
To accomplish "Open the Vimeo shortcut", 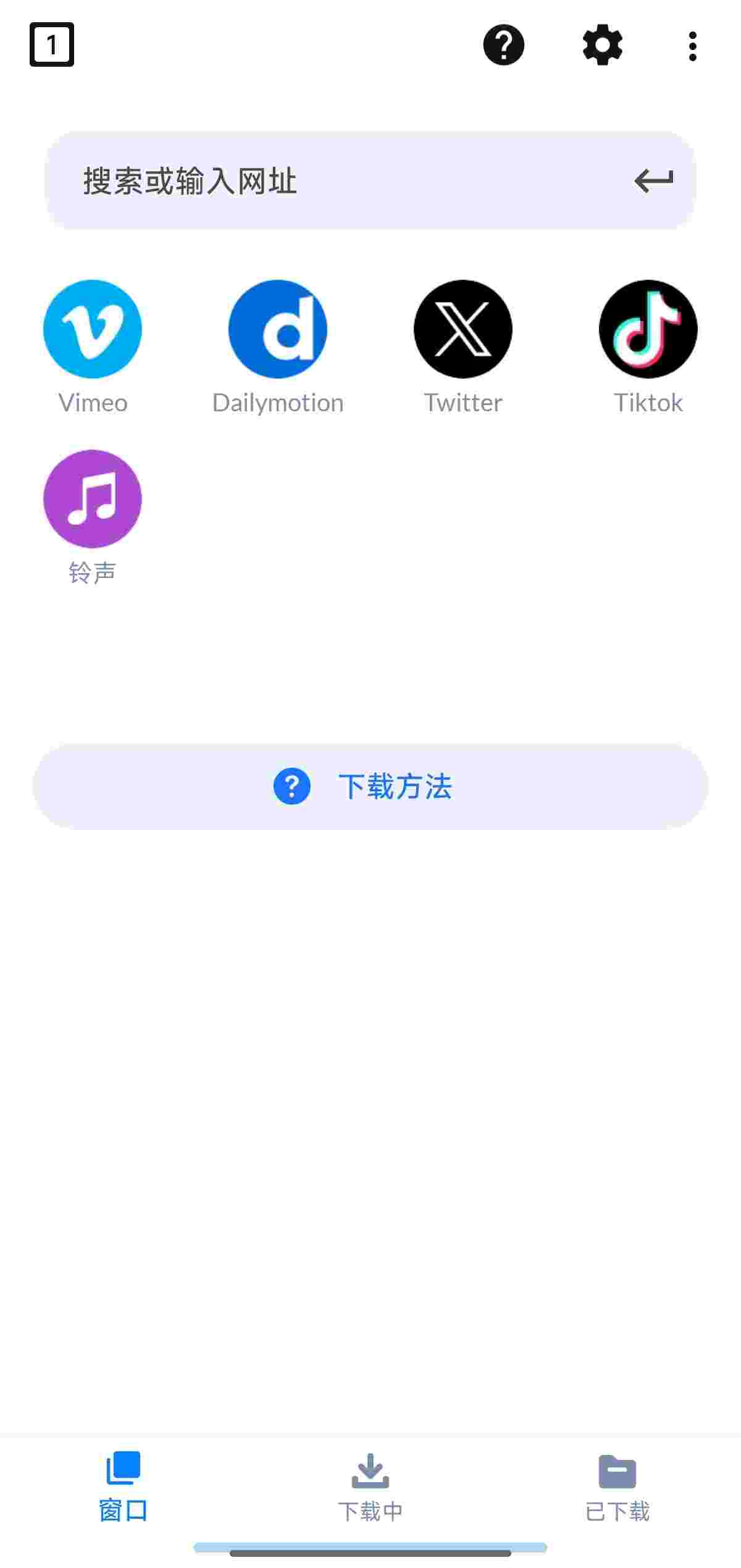I will click(x=93, y=329).
